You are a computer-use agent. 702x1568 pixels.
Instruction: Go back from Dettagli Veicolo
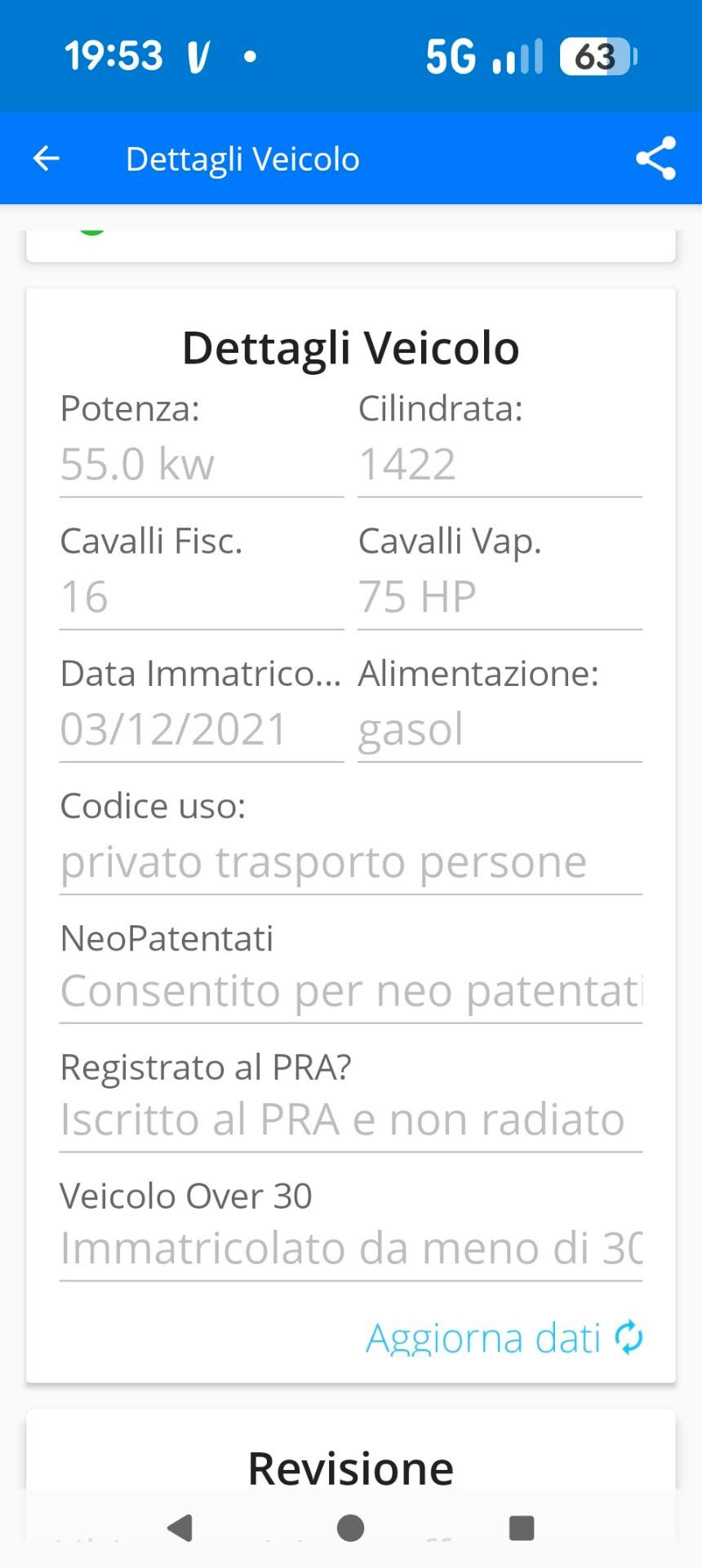[x=47, y=158]
